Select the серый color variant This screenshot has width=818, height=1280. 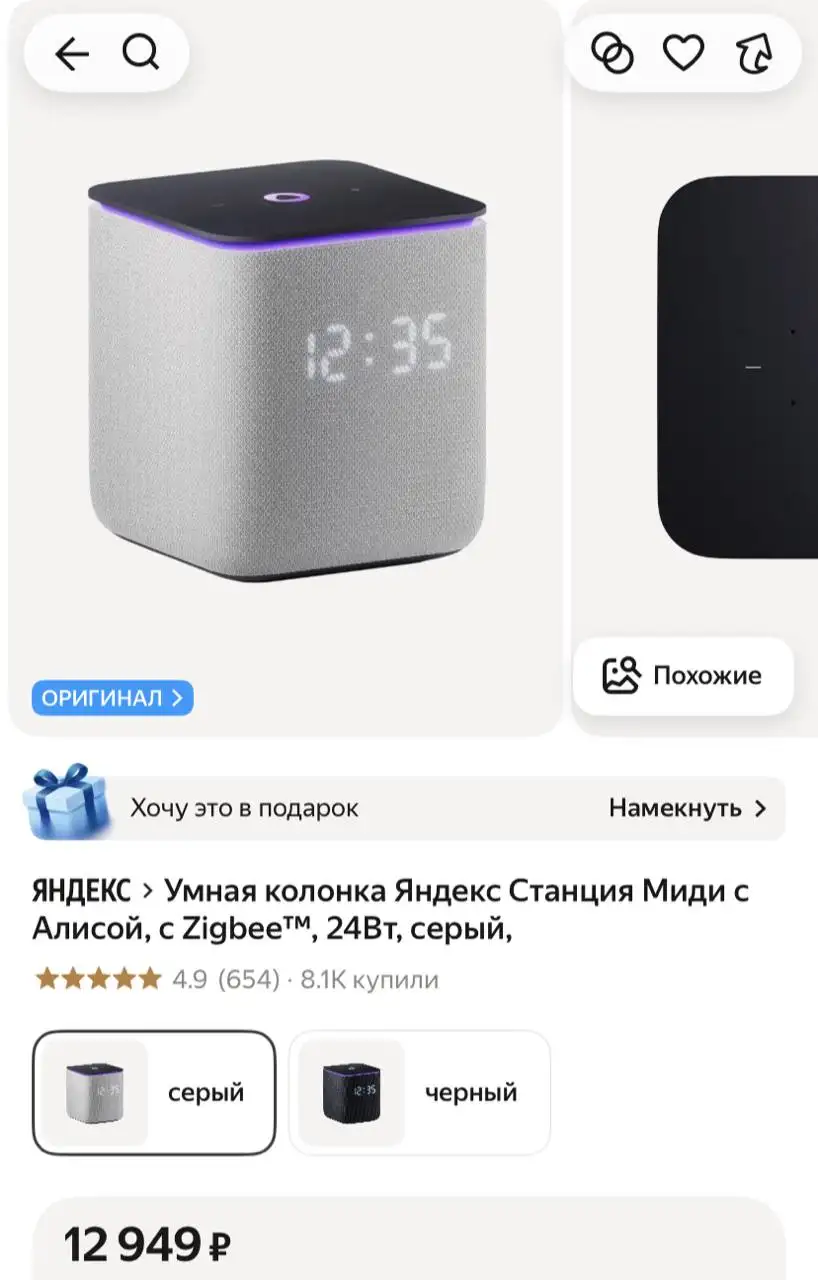[153, 1091]
